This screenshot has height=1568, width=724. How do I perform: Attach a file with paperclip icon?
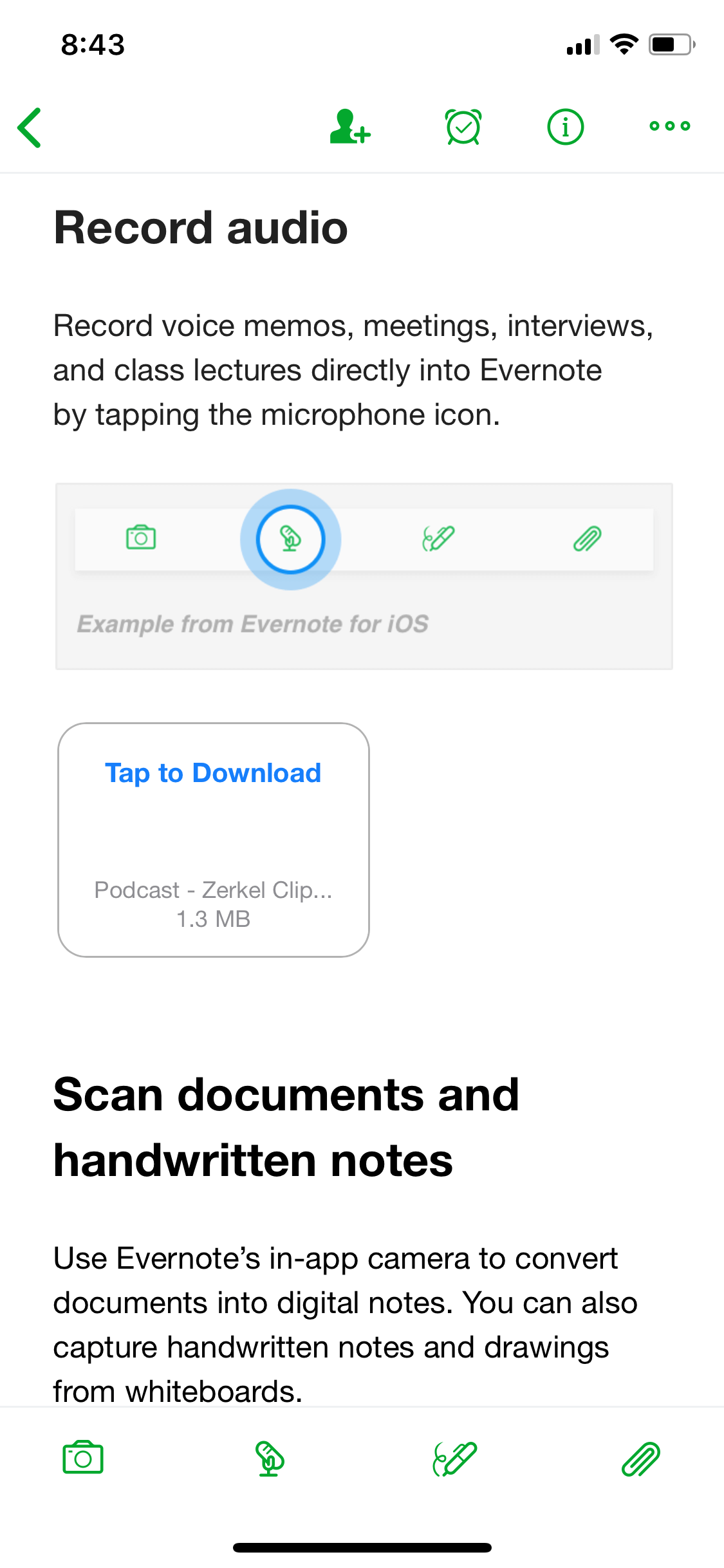[641, 1459]
